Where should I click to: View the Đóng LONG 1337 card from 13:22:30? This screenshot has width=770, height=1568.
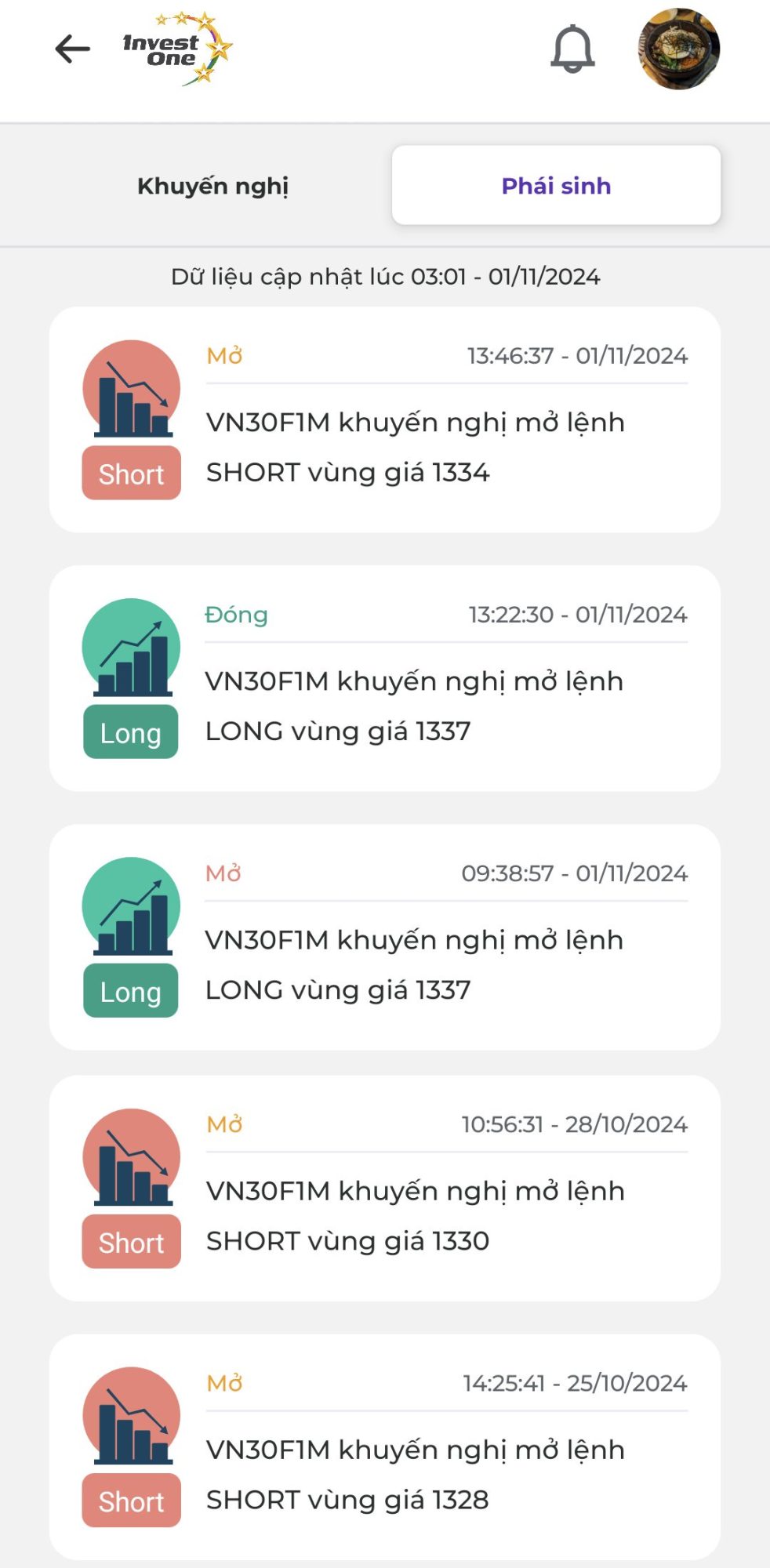(x=384, y=679)
